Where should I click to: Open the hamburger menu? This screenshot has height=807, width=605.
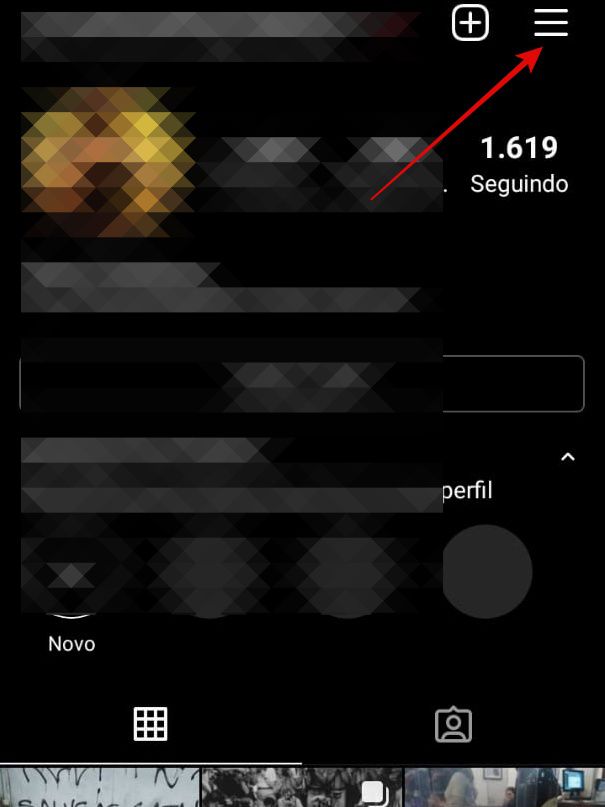551,22
